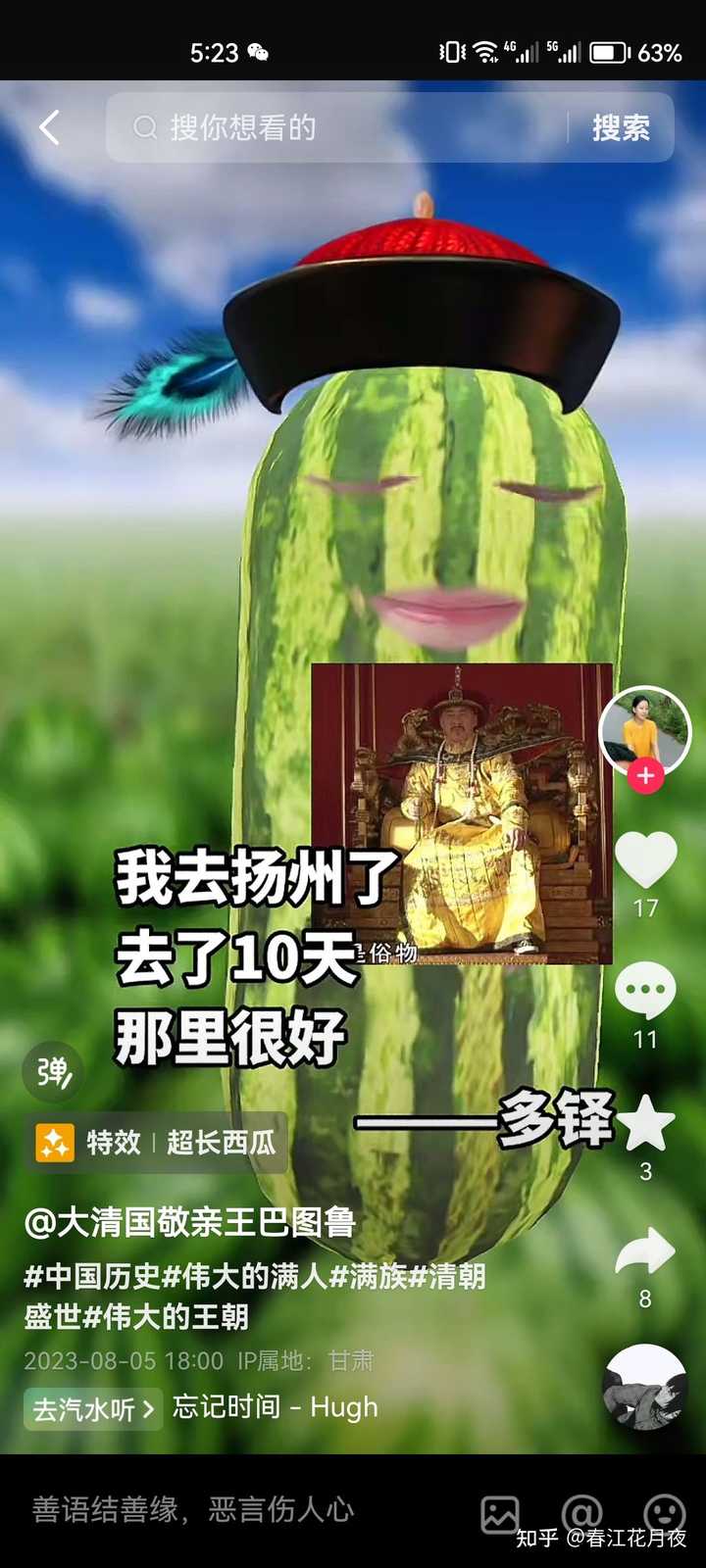The image size is (706, 1568).
Task: Open the #中国历史 hashtag
Action: point(92,1276)
